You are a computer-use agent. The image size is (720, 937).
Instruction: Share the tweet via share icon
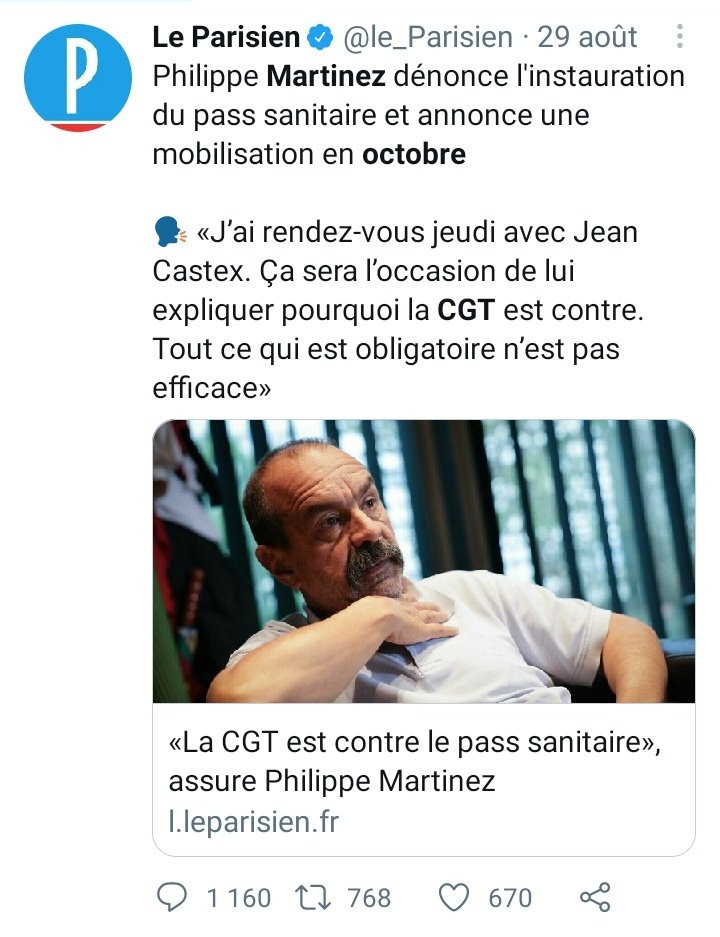click(x=595, y=897)
